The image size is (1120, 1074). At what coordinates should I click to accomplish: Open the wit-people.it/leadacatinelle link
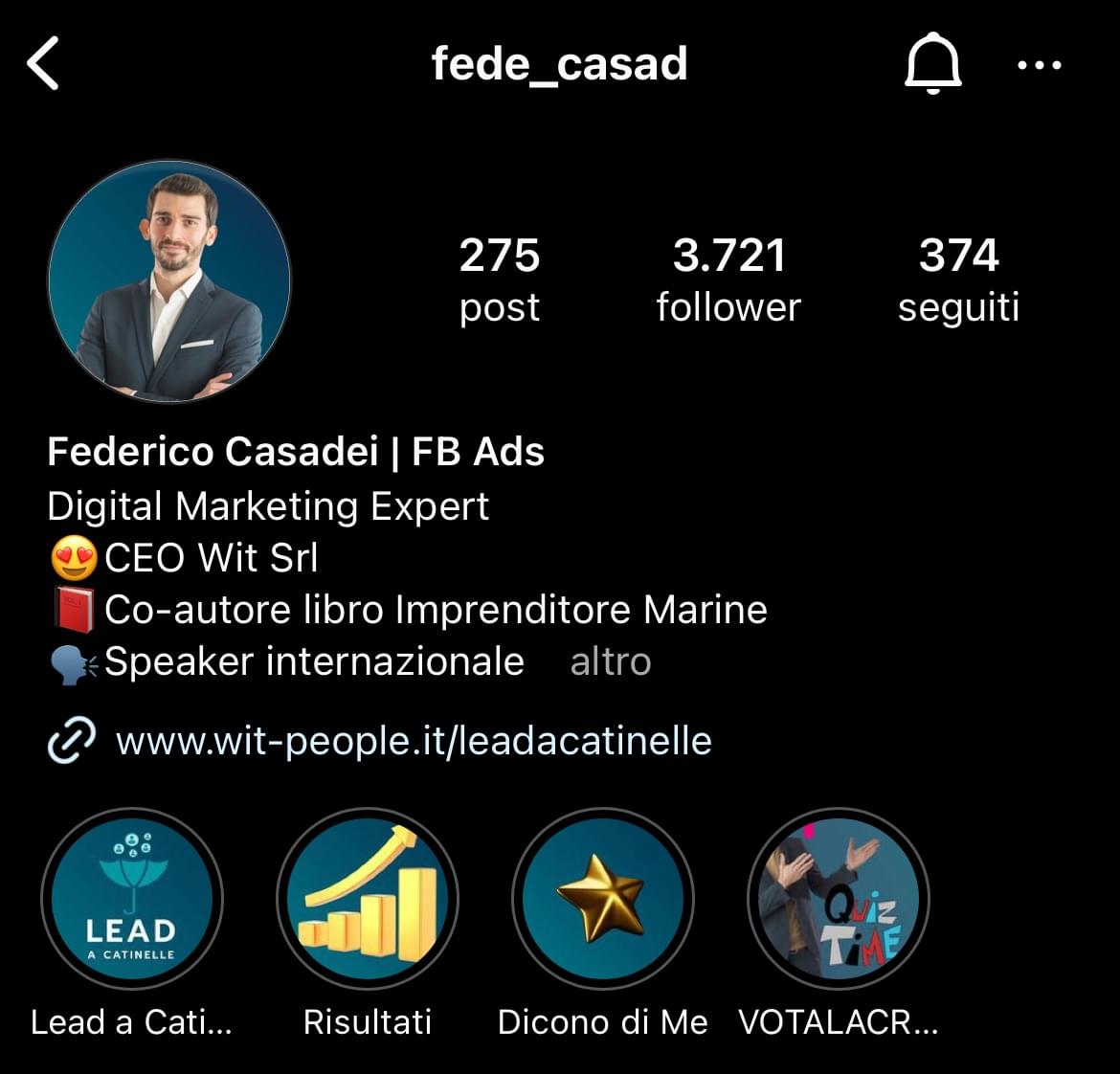pyautogui.click(x=413, y=741)
